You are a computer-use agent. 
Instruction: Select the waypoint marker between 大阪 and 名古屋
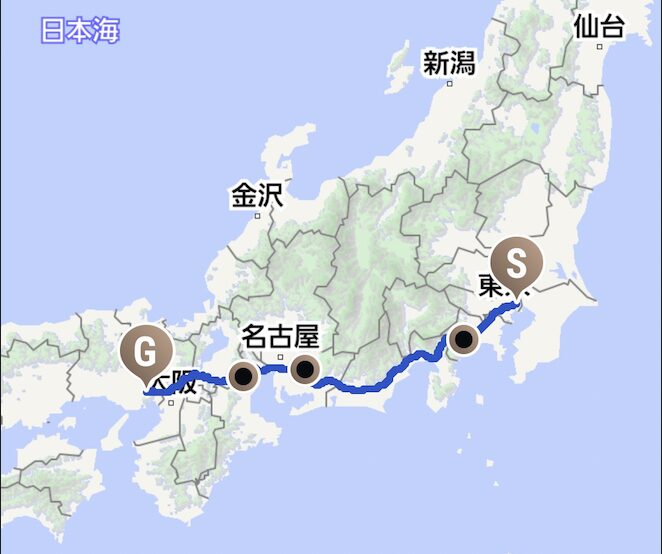(x=243, y=377)
